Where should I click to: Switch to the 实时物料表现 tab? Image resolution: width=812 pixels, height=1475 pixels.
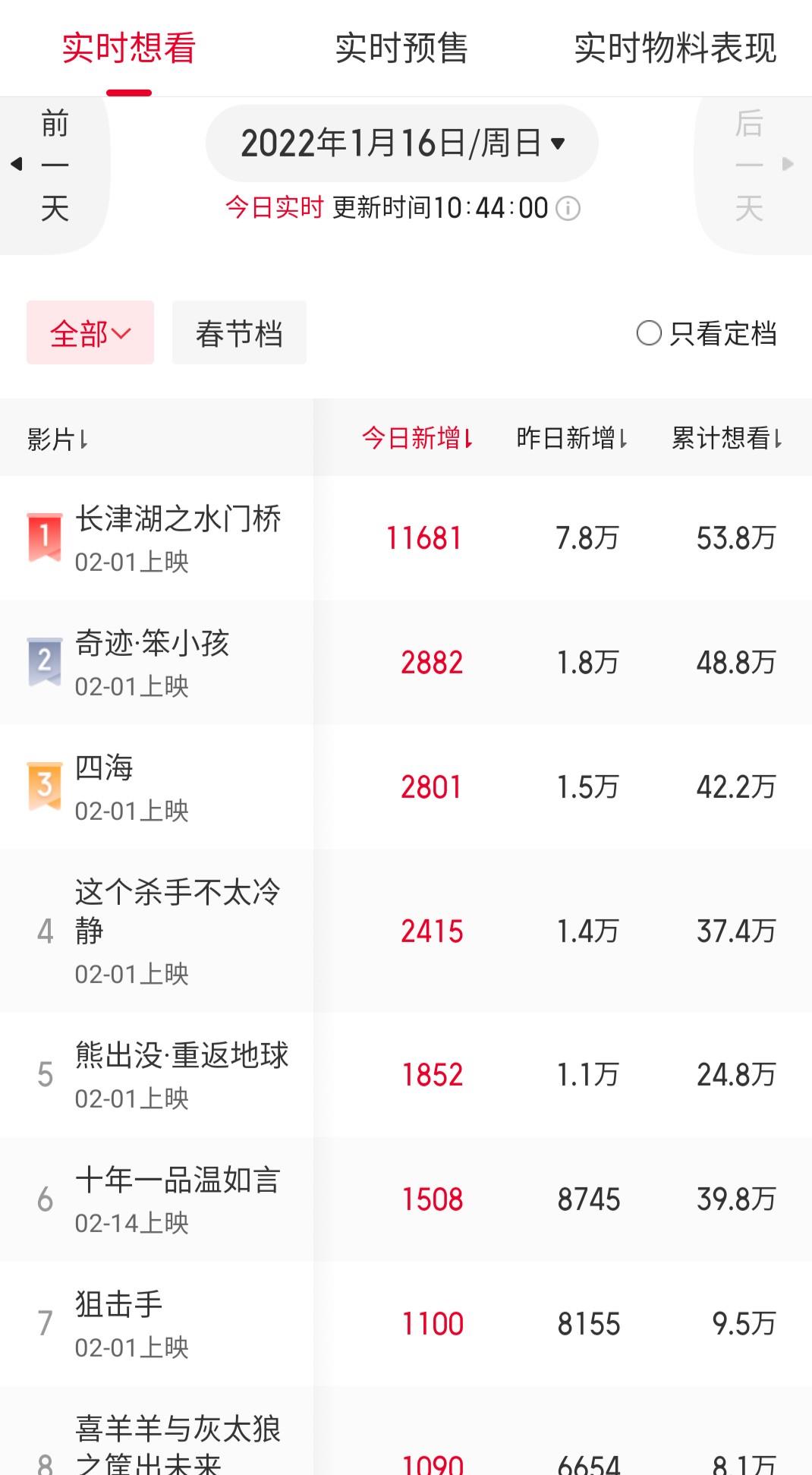pyautogui.click(x=675, y=50)
